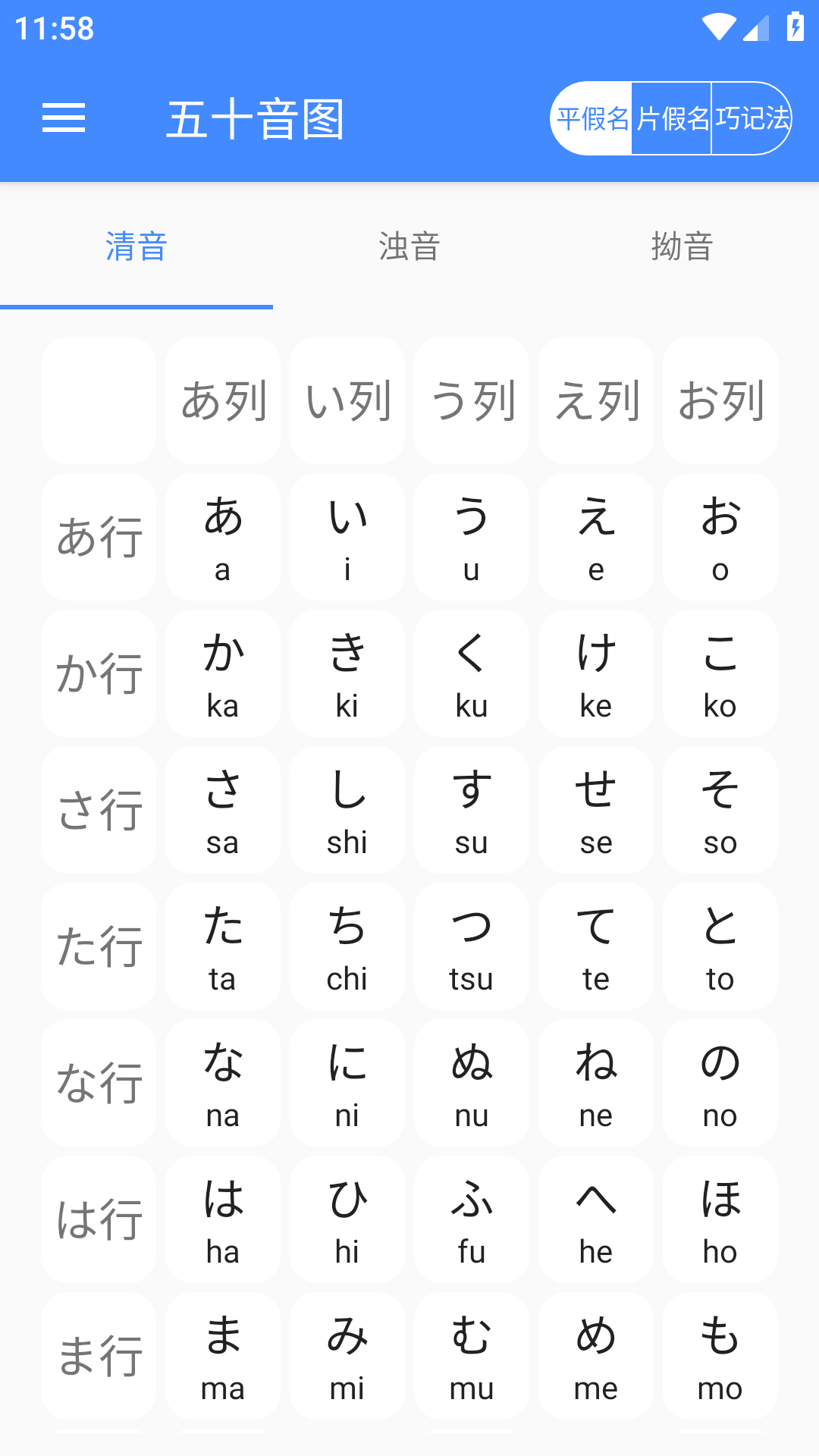Open the ふ (fu) kana card
The image size is (819, 1456).
coord(471,1219)
